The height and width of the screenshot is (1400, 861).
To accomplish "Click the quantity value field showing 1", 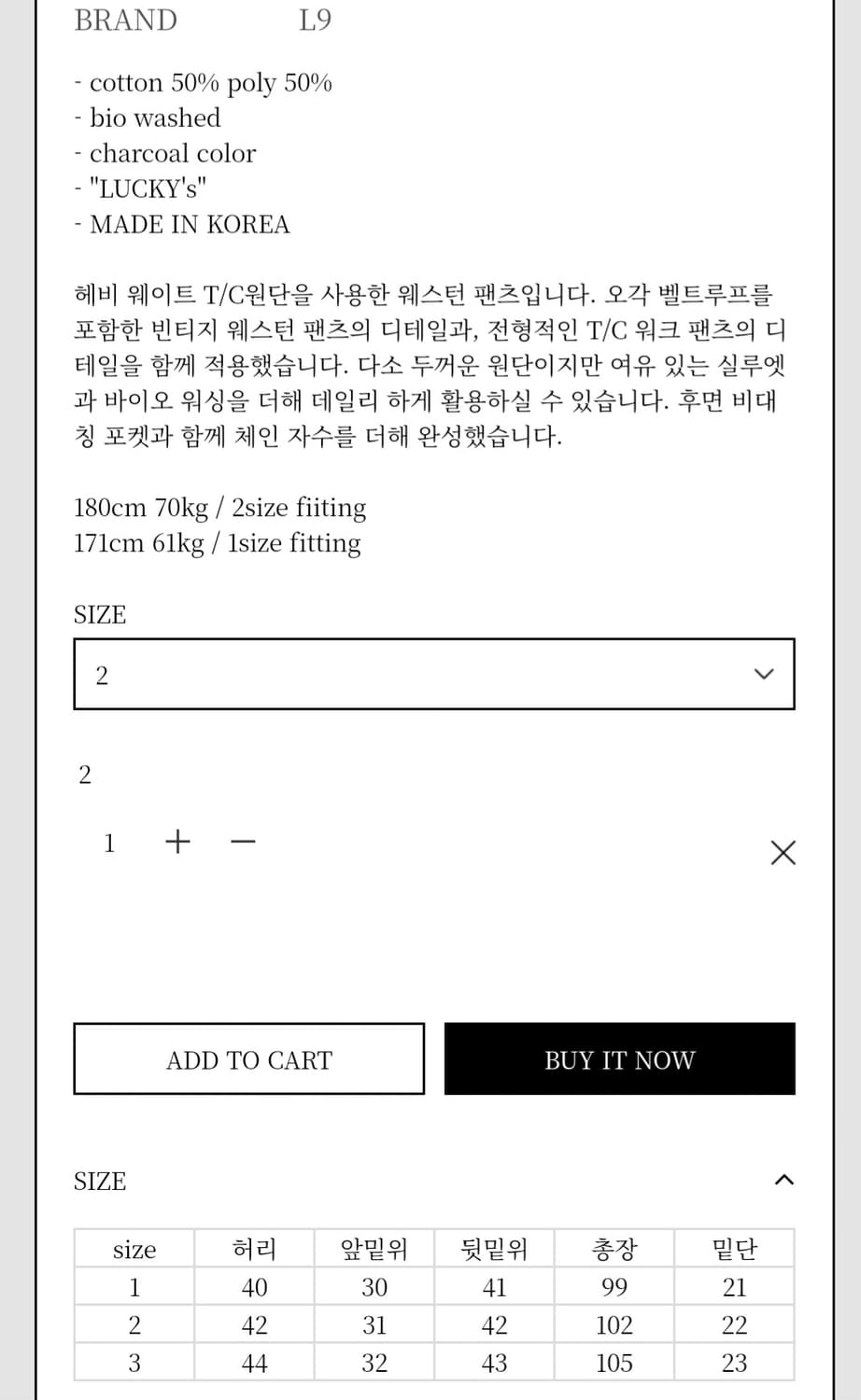I will pyautogui.click(x=109, y=843).
